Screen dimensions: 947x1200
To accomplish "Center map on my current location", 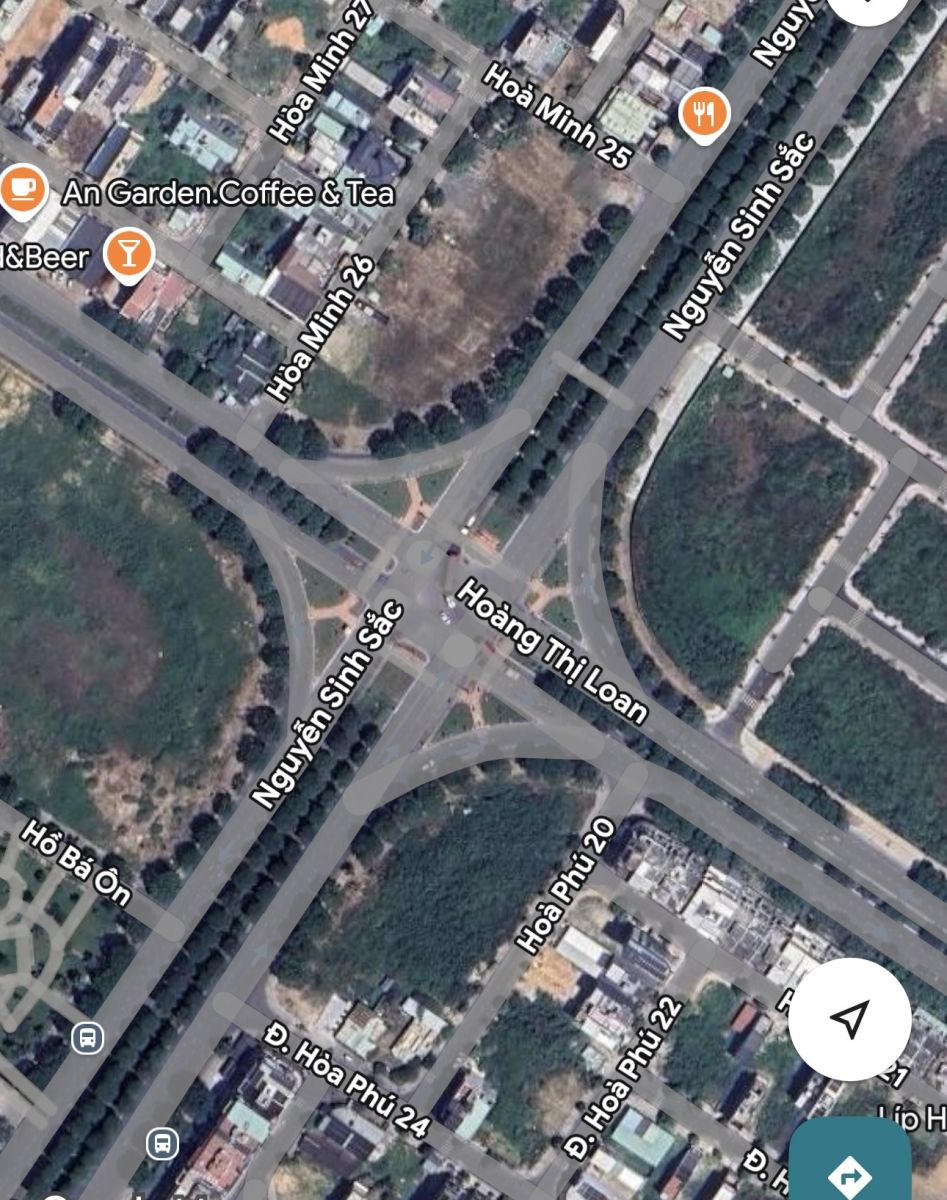I will pos(849,1019).
